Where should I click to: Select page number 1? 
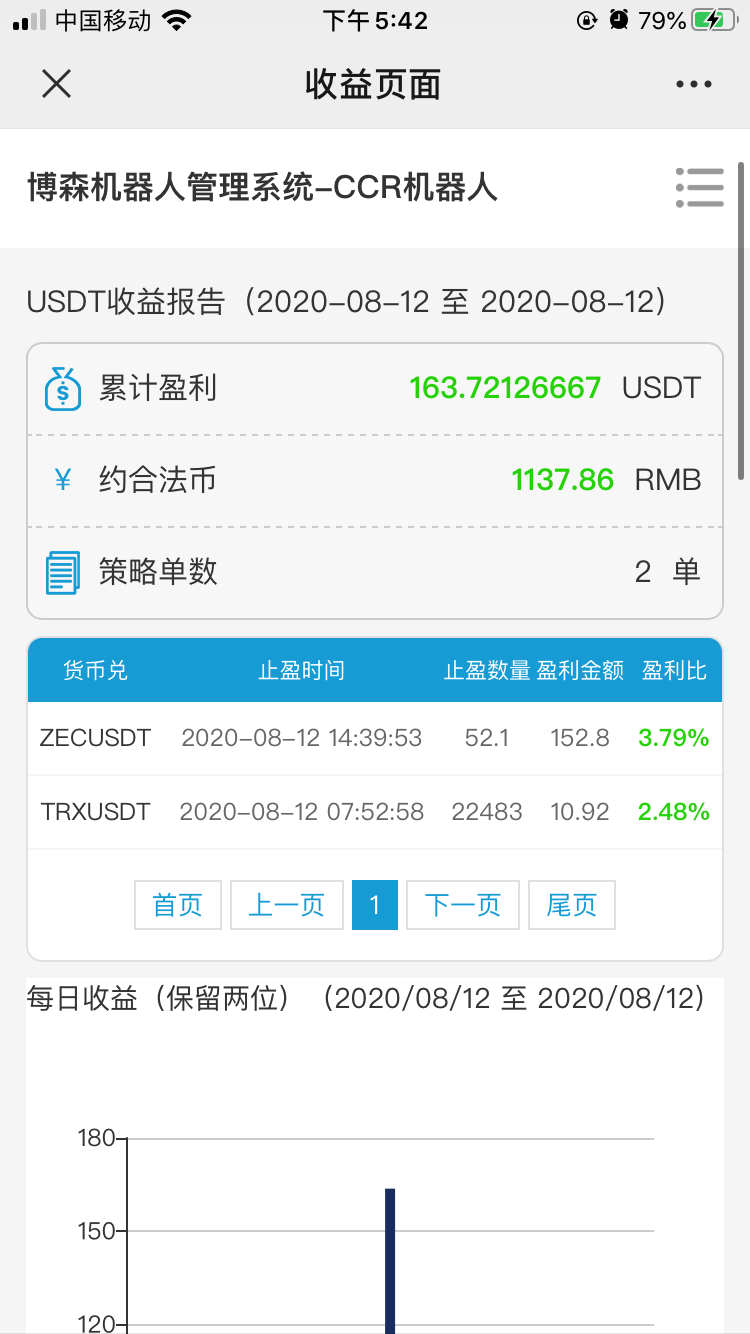(375, 905)
